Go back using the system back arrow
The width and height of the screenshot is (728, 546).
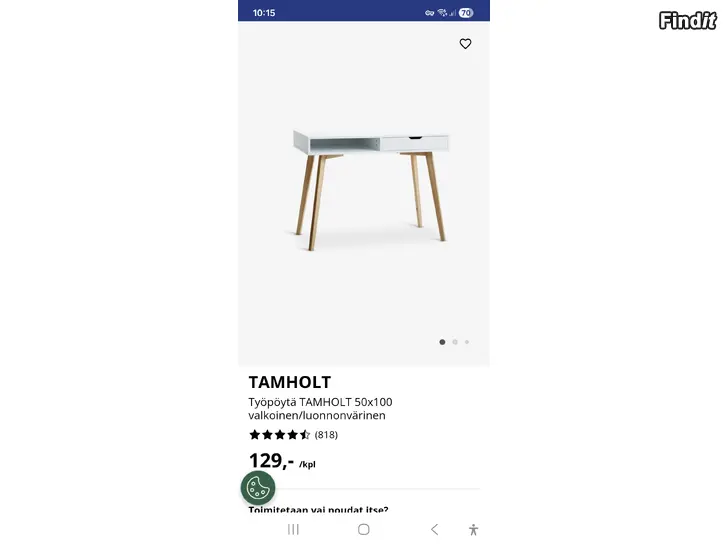coord(434,529)
